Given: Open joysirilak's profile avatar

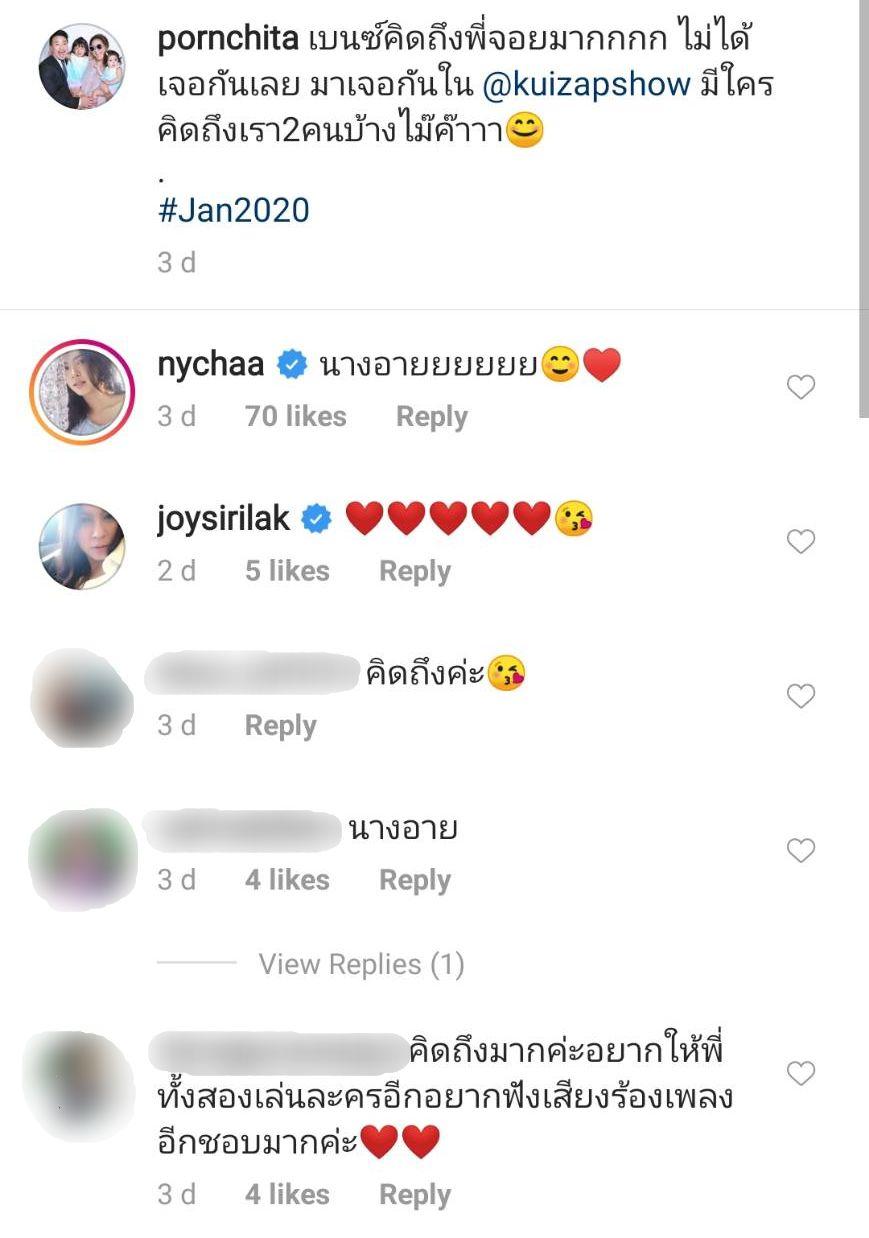Looking at the screenshot, I should point(82,546).
